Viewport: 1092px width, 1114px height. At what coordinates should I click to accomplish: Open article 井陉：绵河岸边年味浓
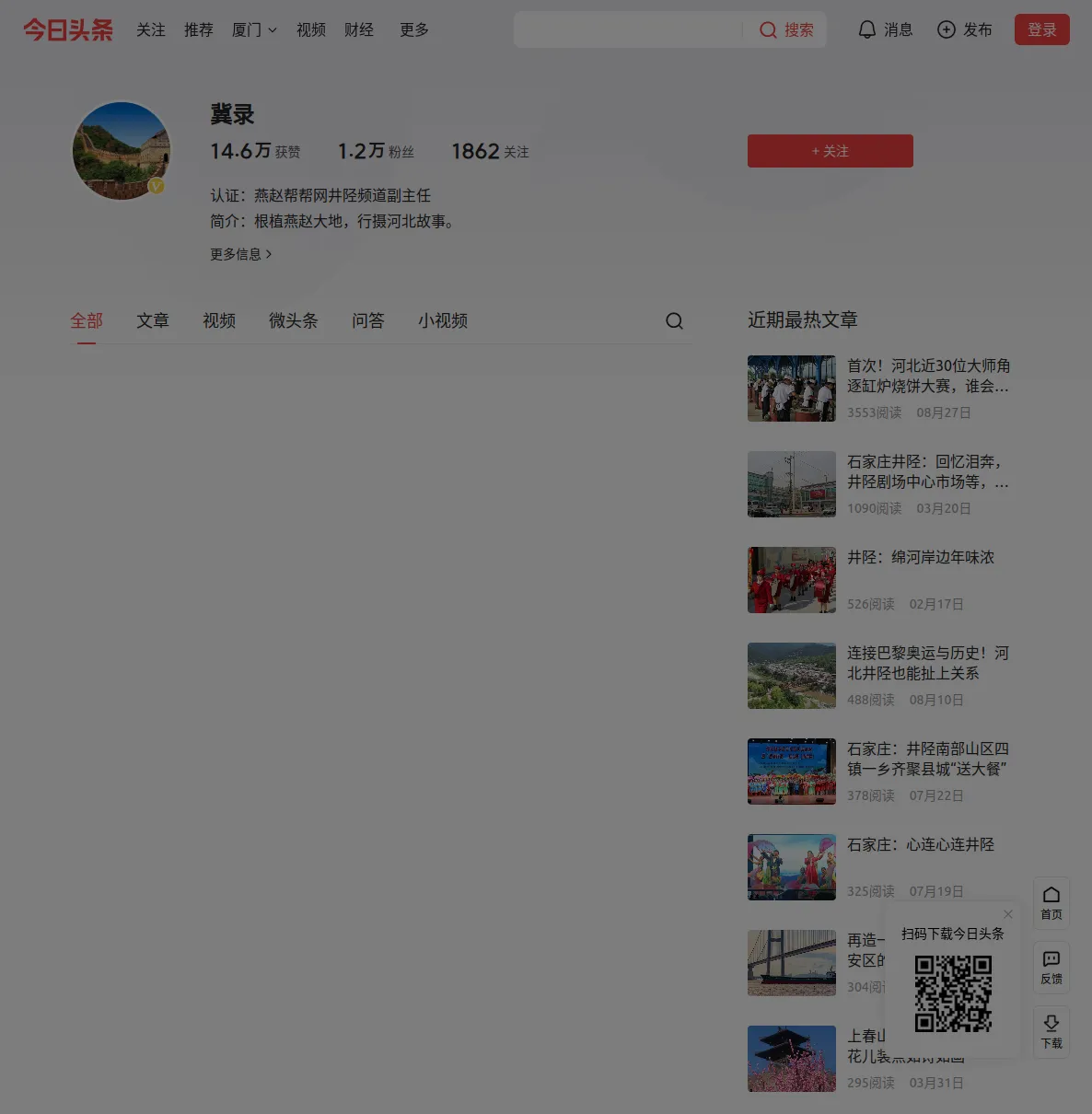pos(920,558)
